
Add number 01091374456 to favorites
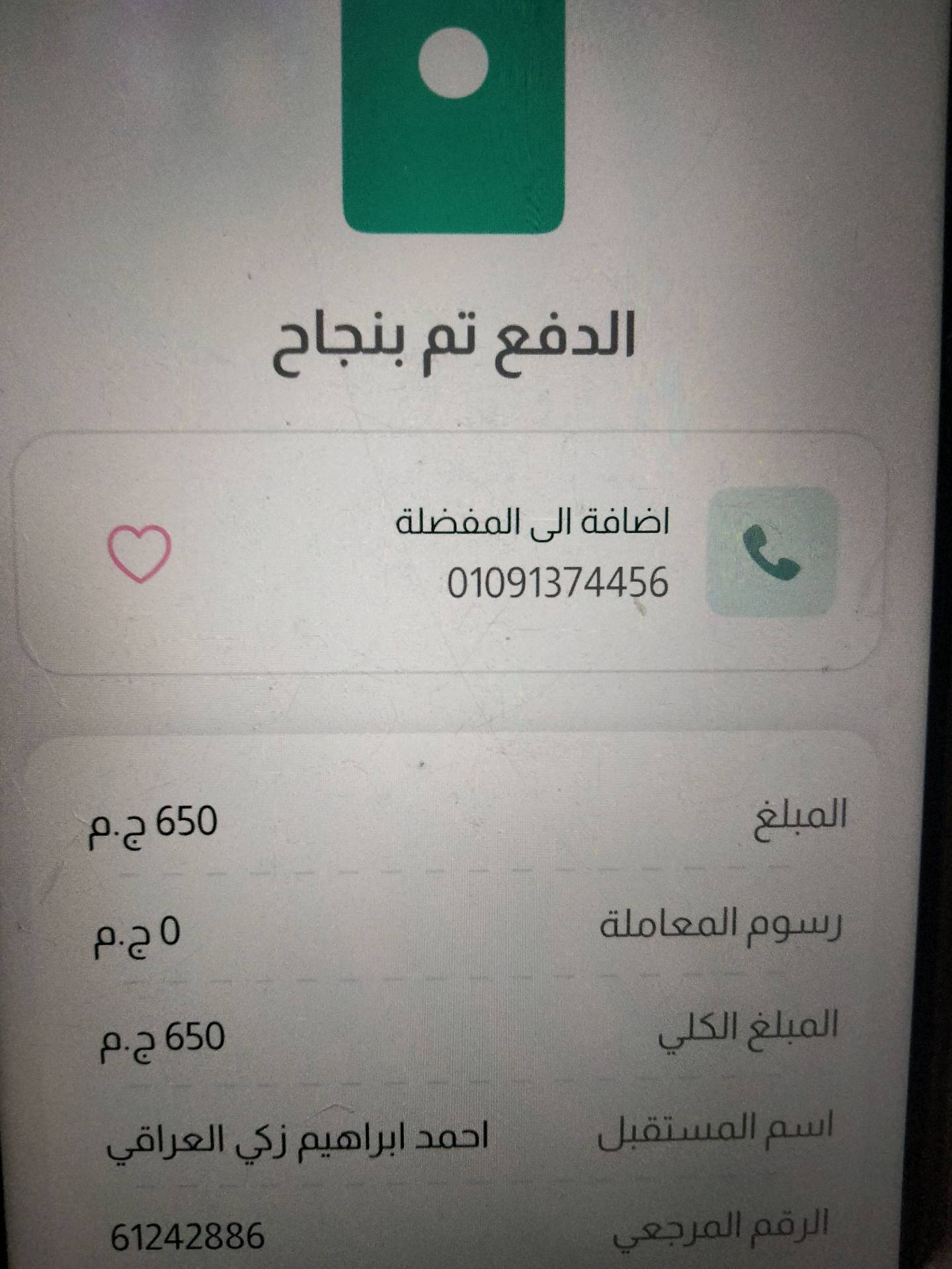pos(139,553)
